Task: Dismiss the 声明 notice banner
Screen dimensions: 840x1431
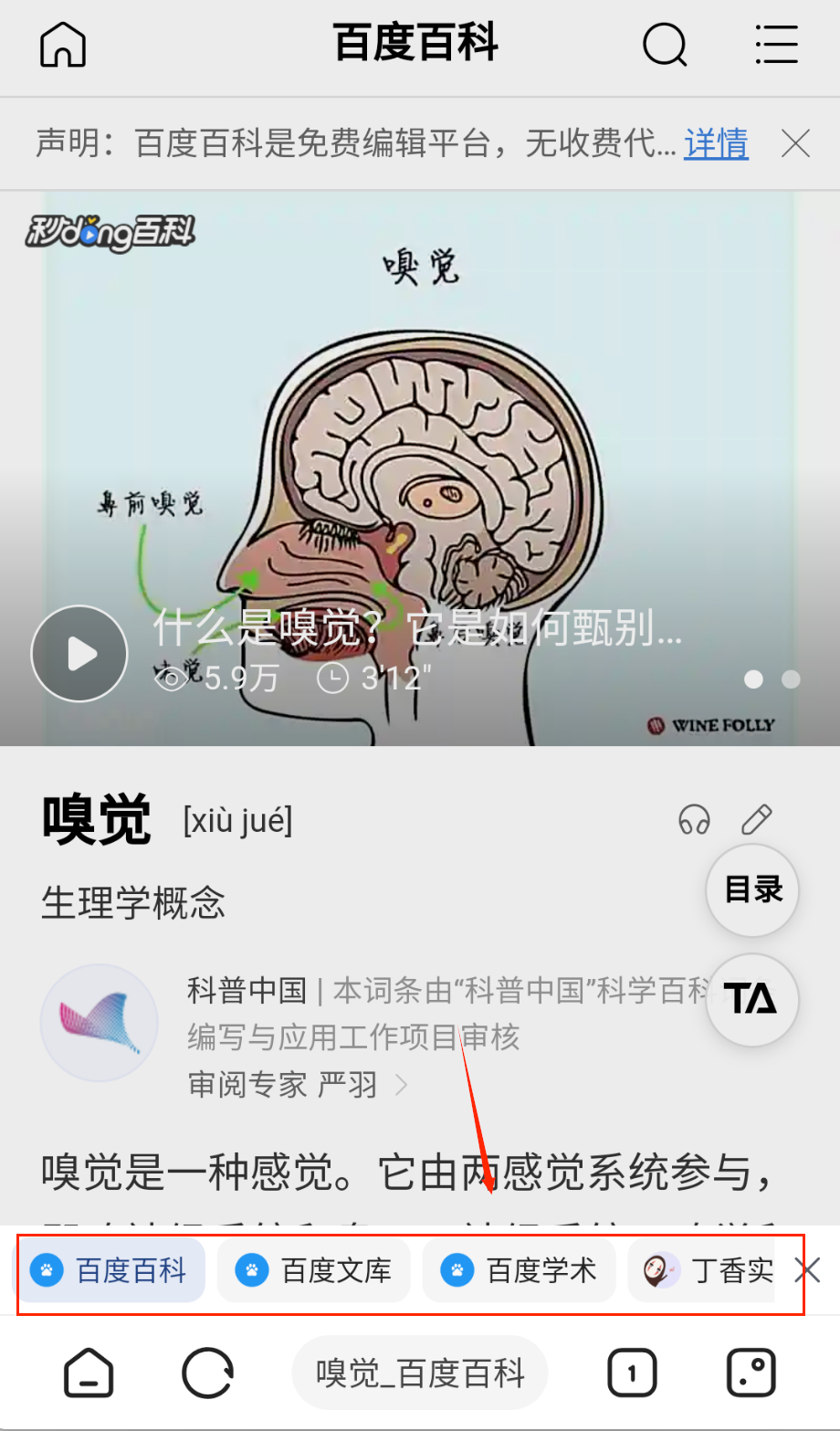Action: click(x=795, y=143)
